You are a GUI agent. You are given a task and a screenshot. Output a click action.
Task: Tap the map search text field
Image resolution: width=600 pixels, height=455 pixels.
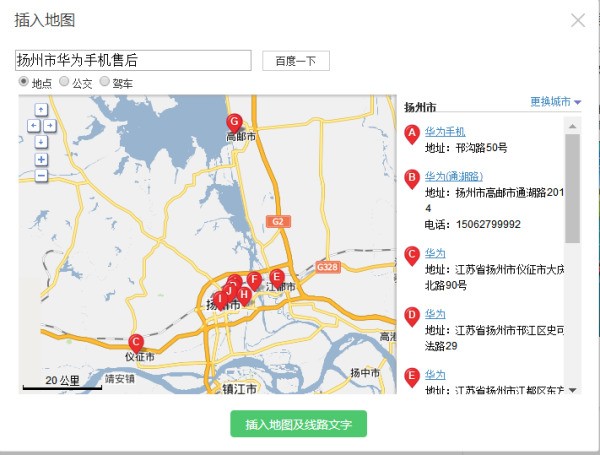tap(133, 61)
